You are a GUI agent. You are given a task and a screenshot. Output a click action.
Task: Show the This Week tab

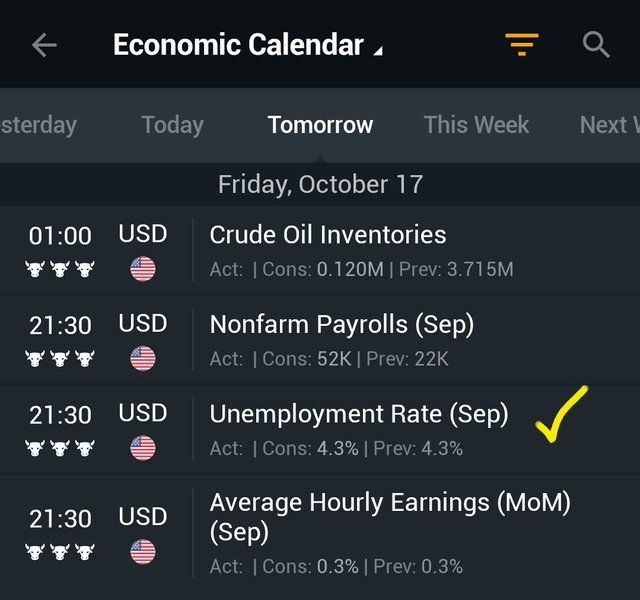coord(476,125)
